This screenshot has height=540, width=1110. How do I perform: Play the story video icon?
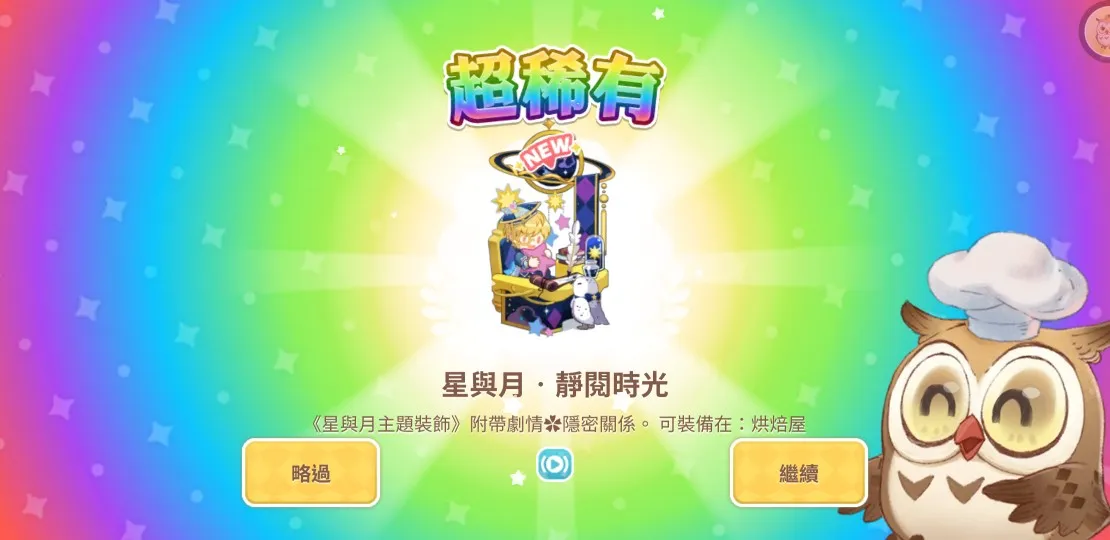[554, 464]
